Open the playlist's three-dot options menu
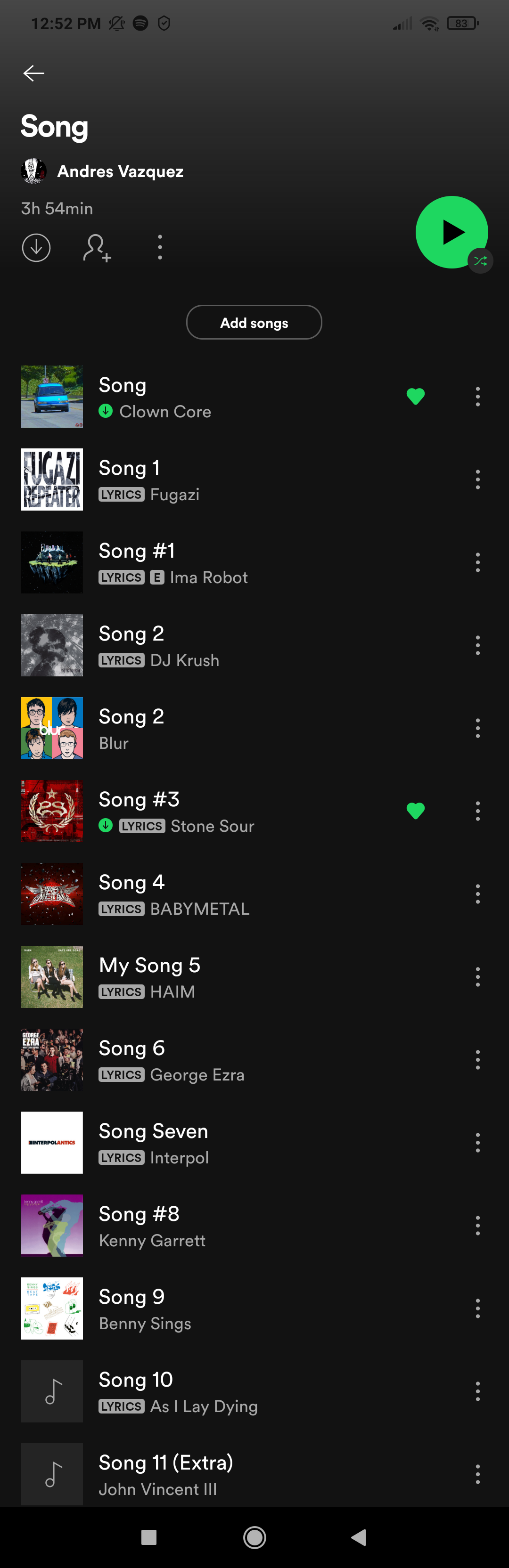Screen dimensions: 509x1568 tap(160, 248)
